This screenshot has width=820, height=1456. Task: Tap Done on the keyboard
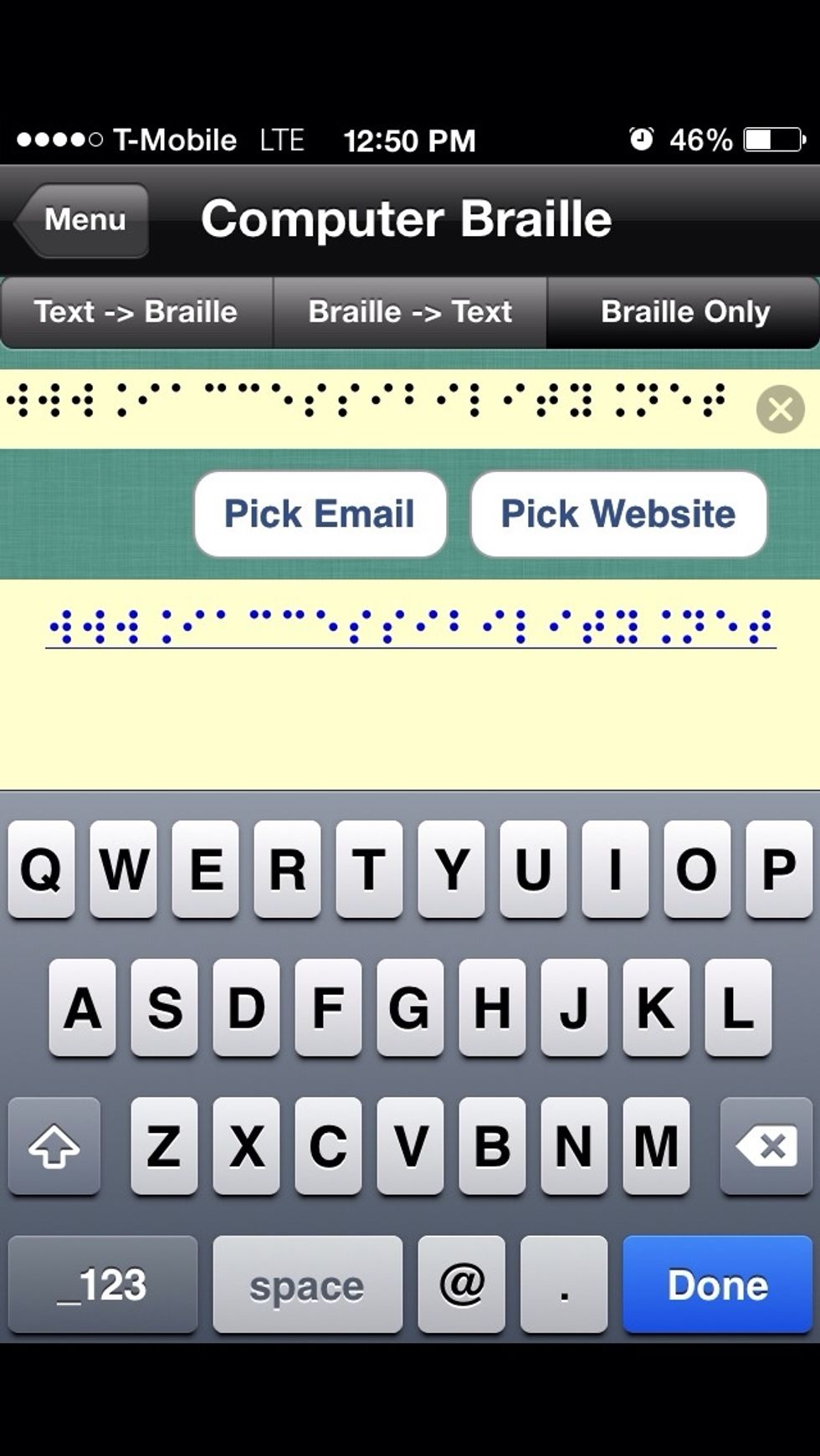point(717,1284)
